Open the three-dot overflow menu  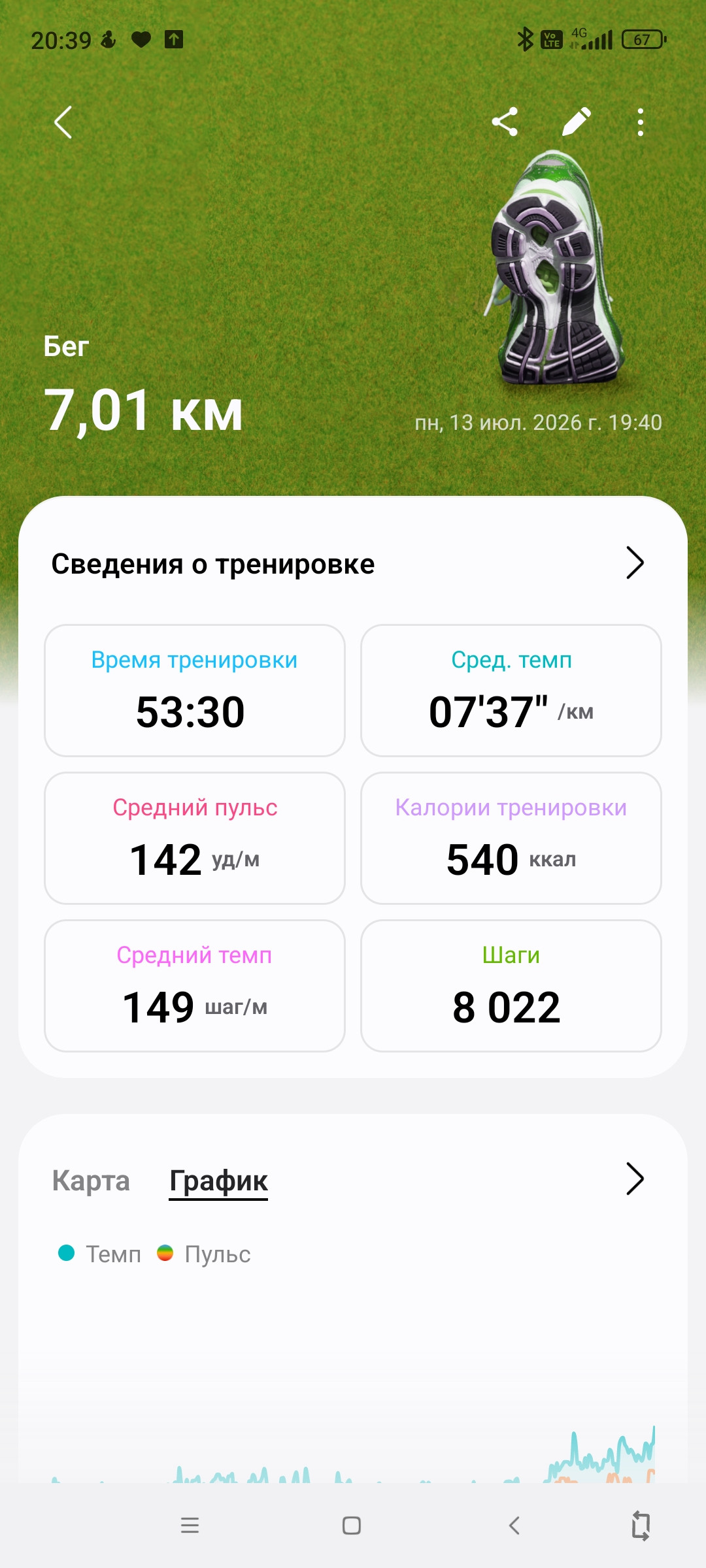641,122
